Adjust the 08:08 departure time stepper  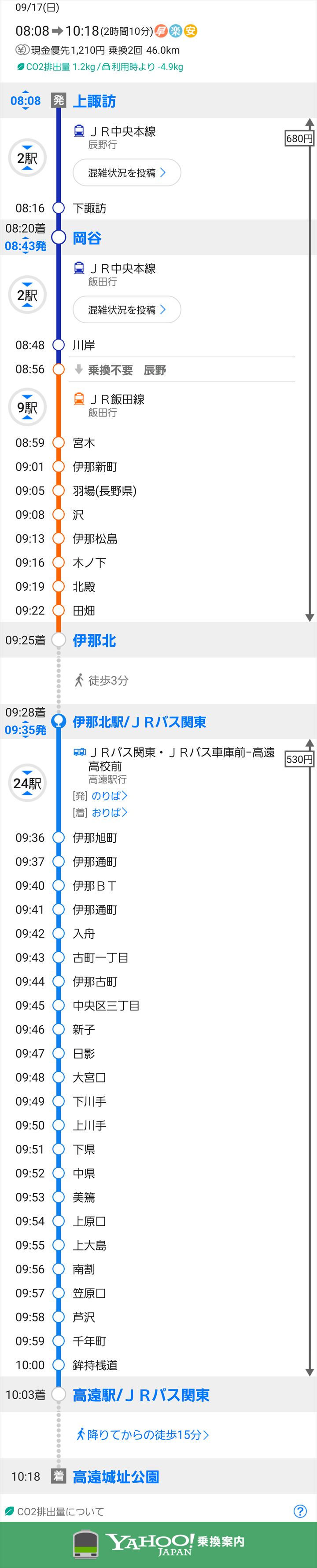(x=26, y=101)
